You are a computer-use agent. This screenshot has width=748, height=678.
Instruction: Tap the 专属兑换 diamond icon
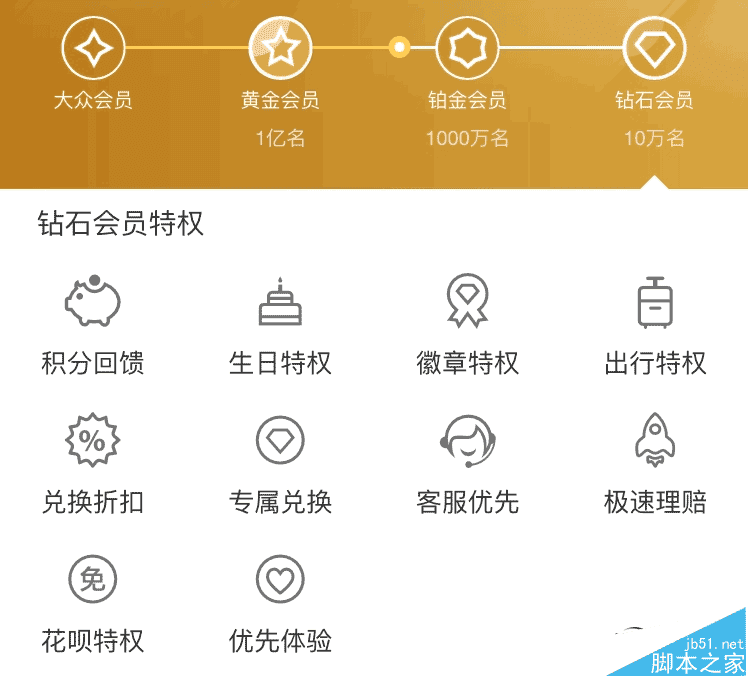pos(280,440)
